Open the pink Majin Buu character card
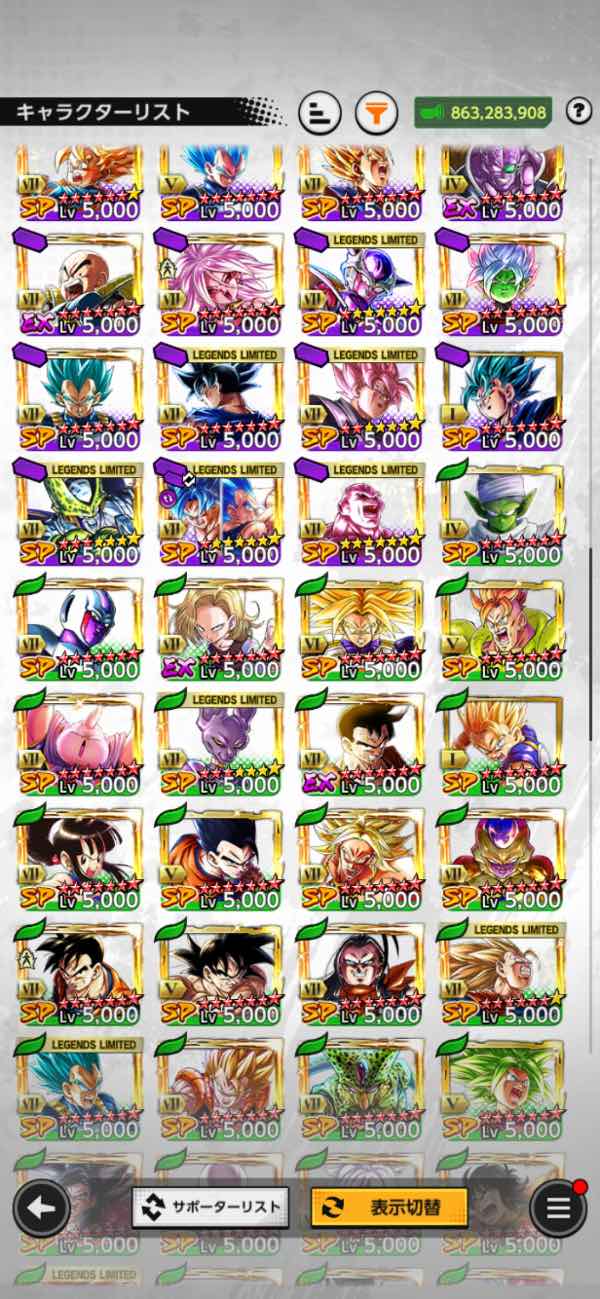The image size is (600, 1299). pyautogui.click(x=78, y=742)
